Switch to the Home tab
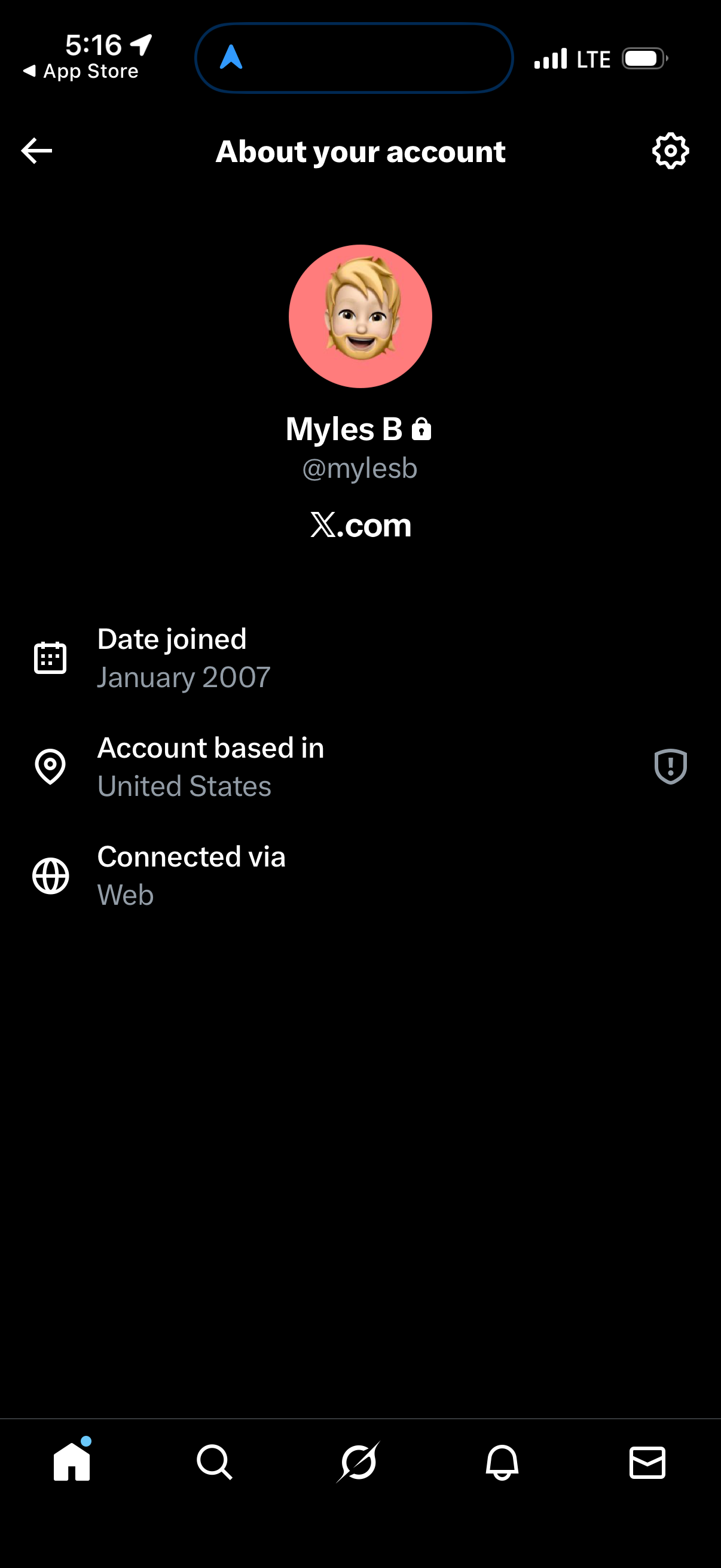The width and height of the screenshot is (721, 1568). 72,1462
